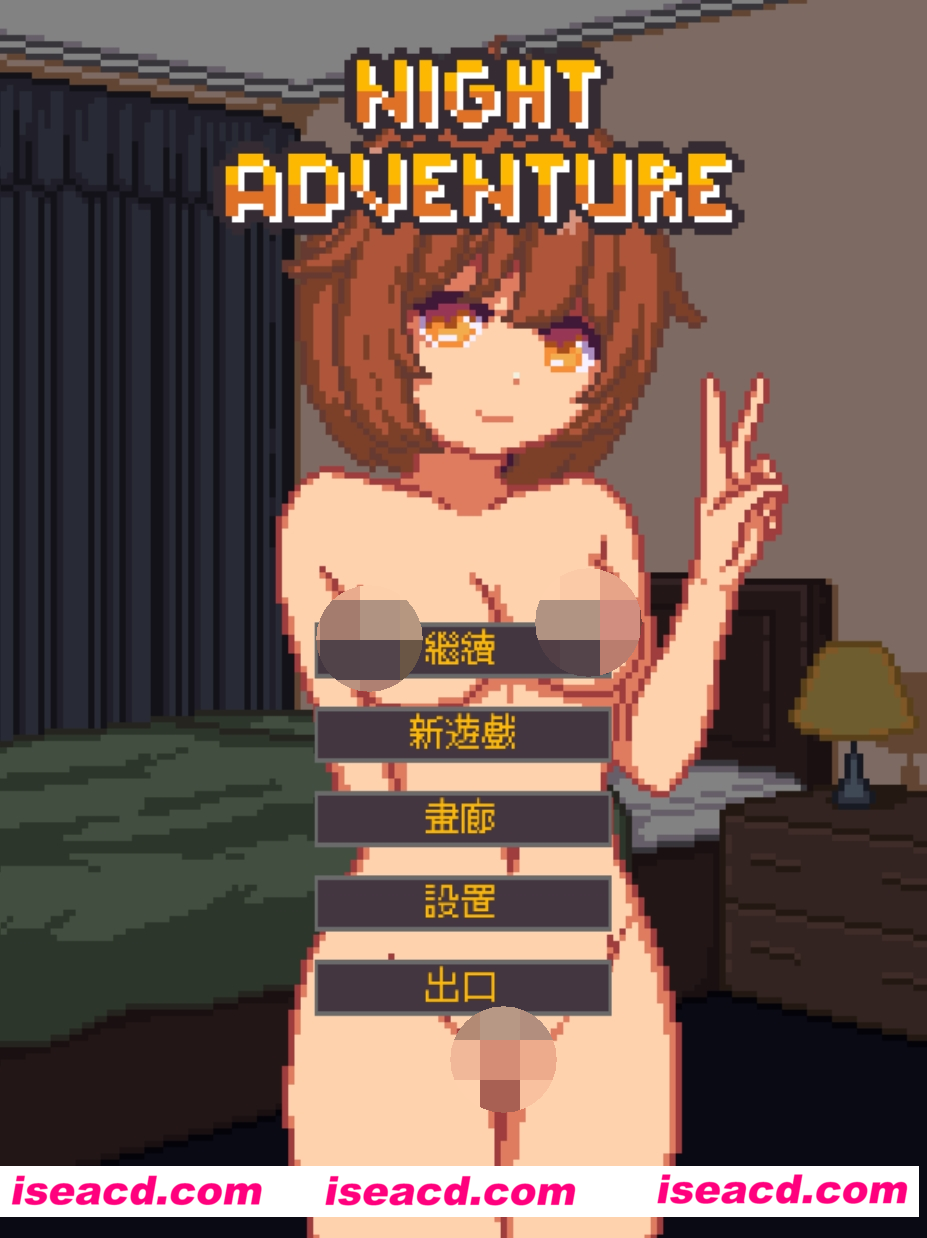927x1238 pixels.
Task: Open the Gallery from the main menu
Action: [463, 816]
